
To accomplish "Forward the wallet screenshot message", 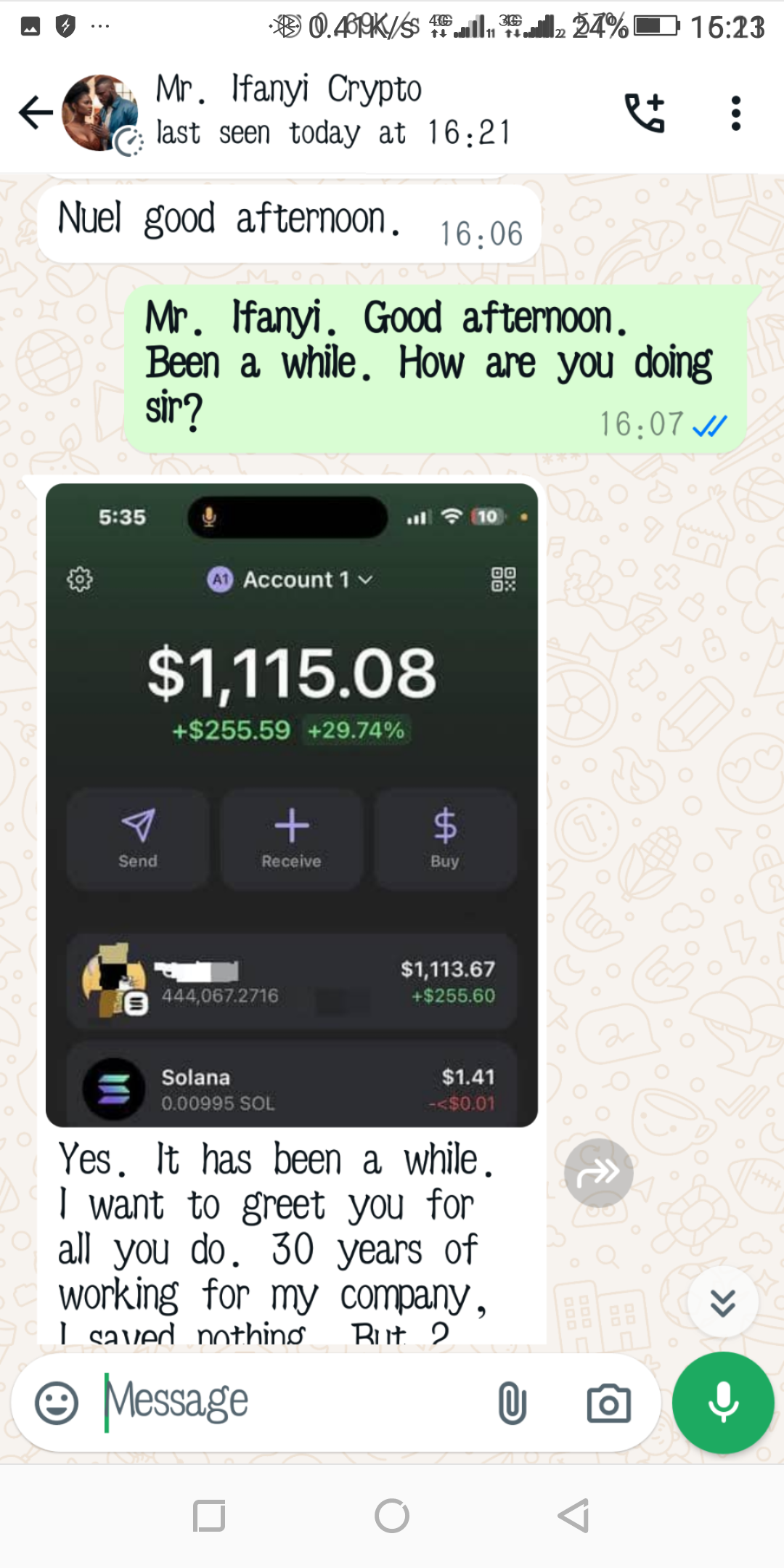I will point(598,1172).
